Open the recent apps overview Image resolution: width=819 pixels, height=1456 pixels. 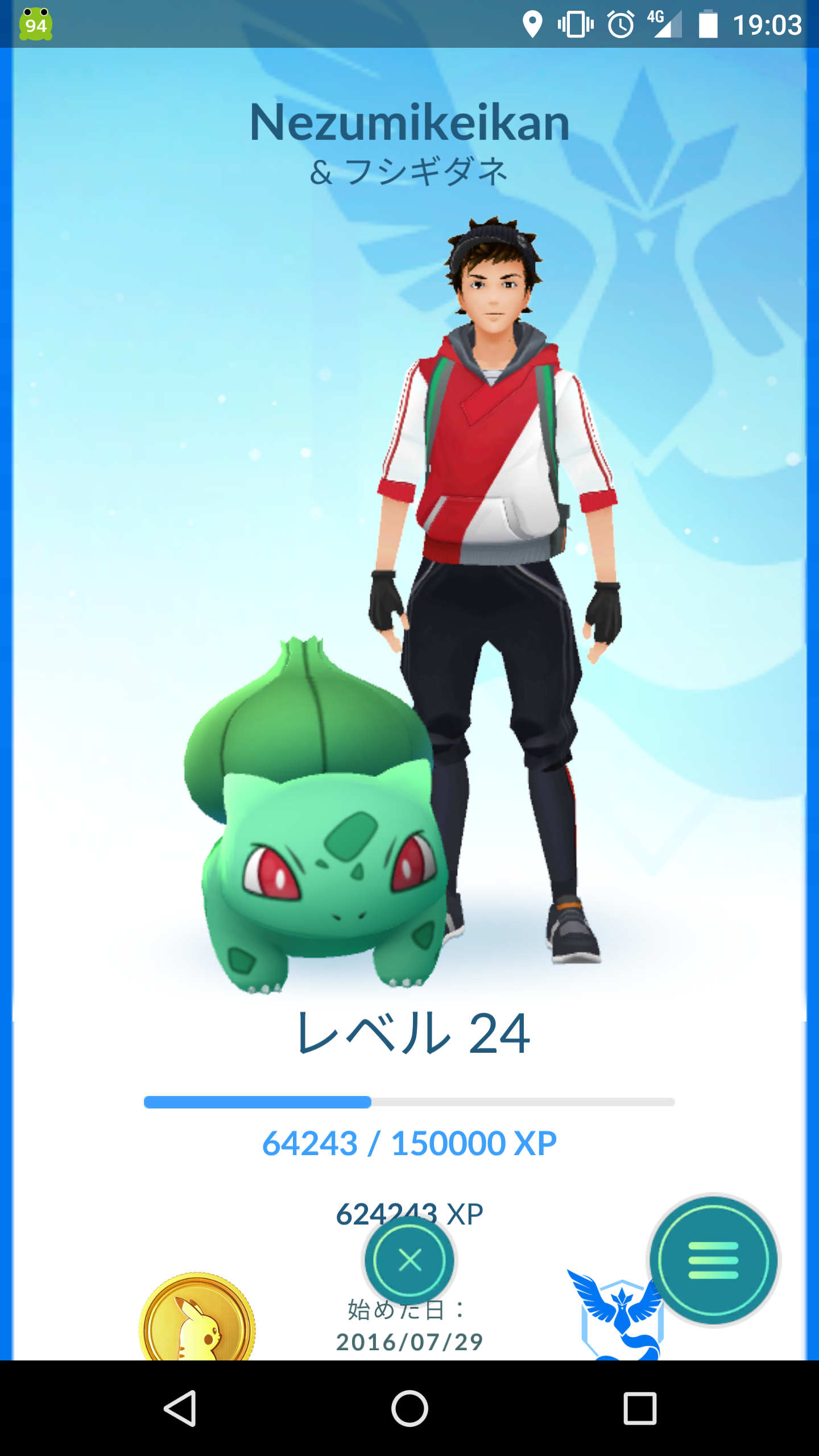pos(640,1408)
